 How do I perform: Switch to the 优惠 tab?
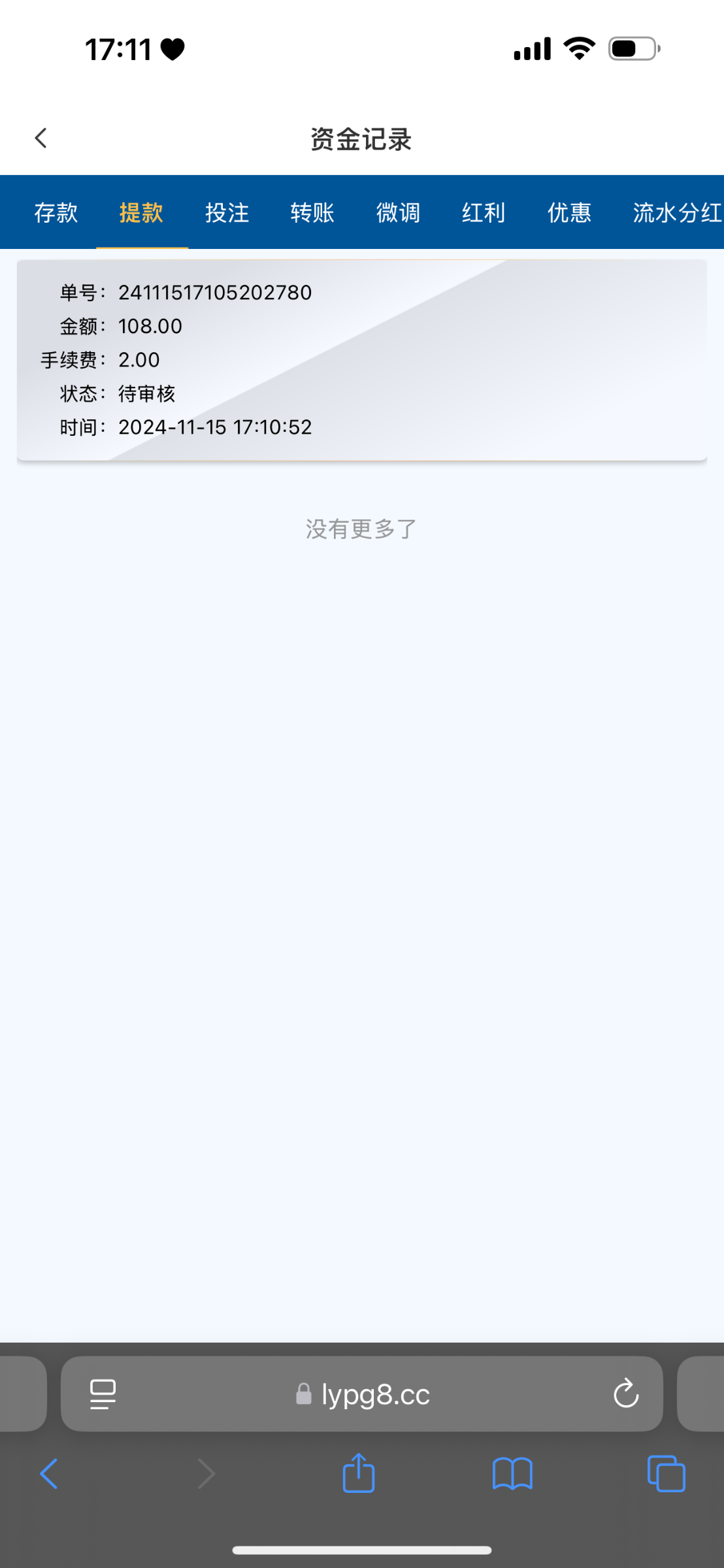click(569, 212)
